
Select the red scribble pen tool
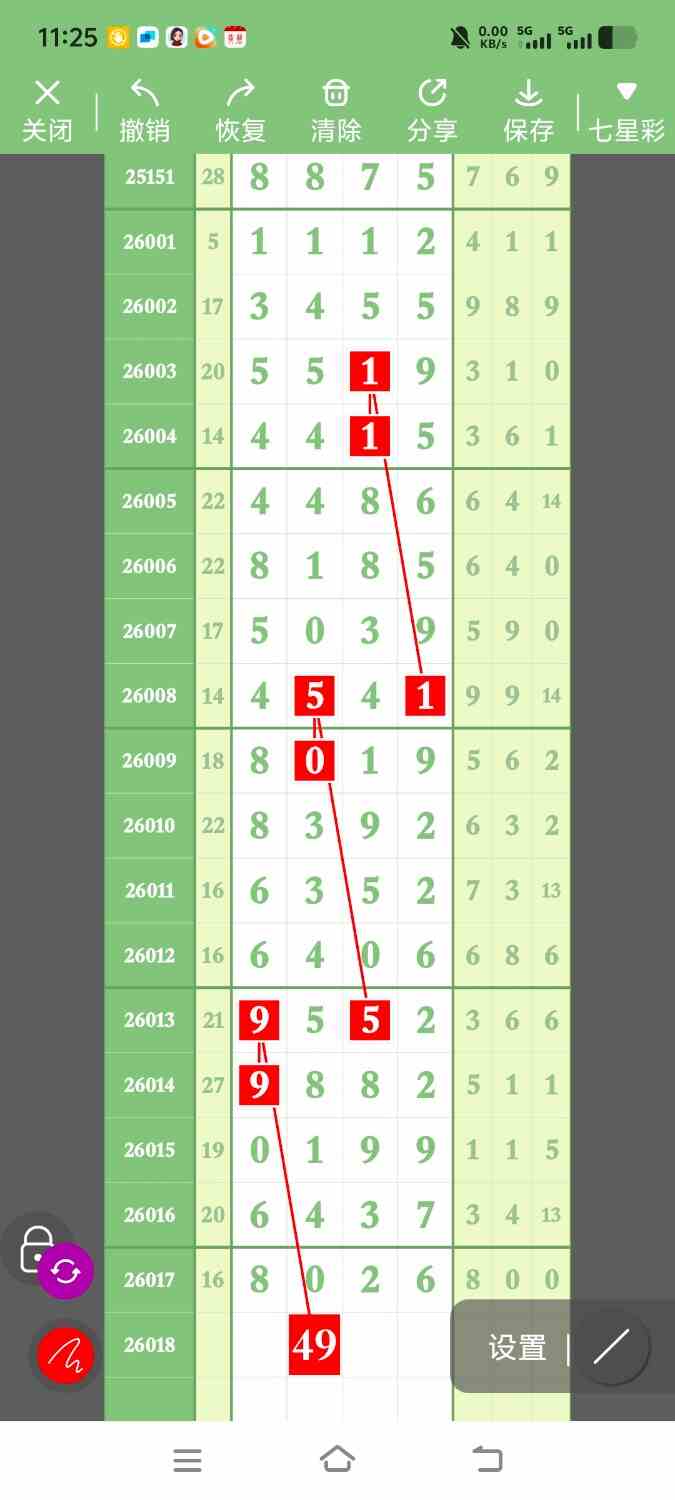pyautogui.click(x=65, y=1356)
